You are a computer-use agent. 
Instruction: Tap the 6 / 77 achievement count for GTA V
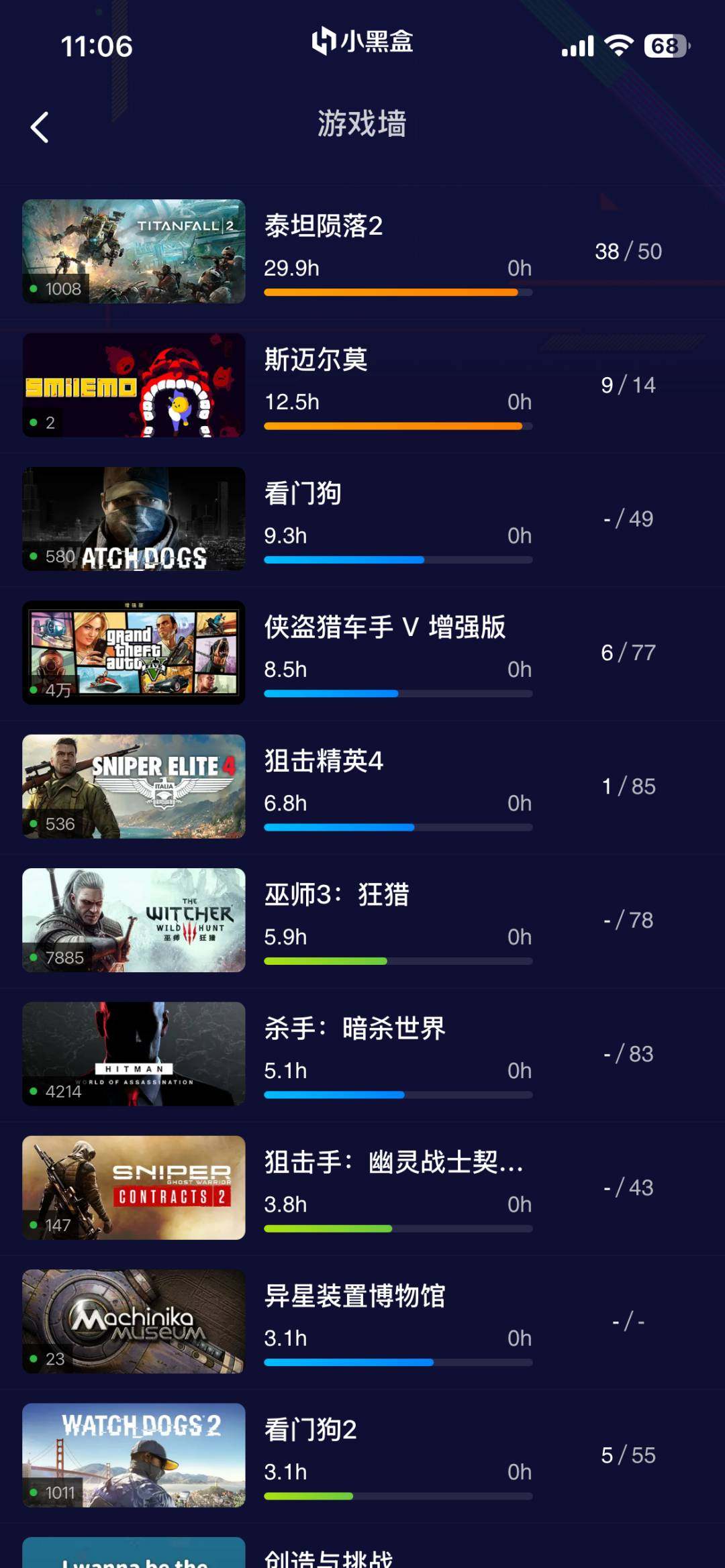(x=627, y=651)
